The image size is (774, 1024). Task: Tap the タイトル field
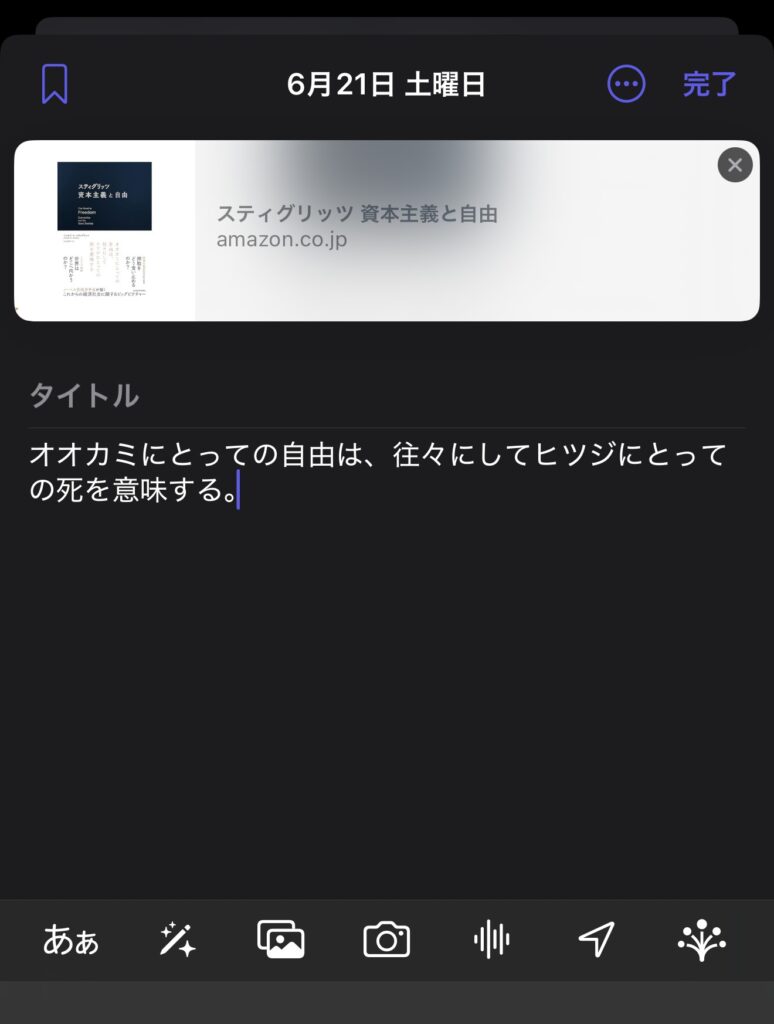pos(84,396)
